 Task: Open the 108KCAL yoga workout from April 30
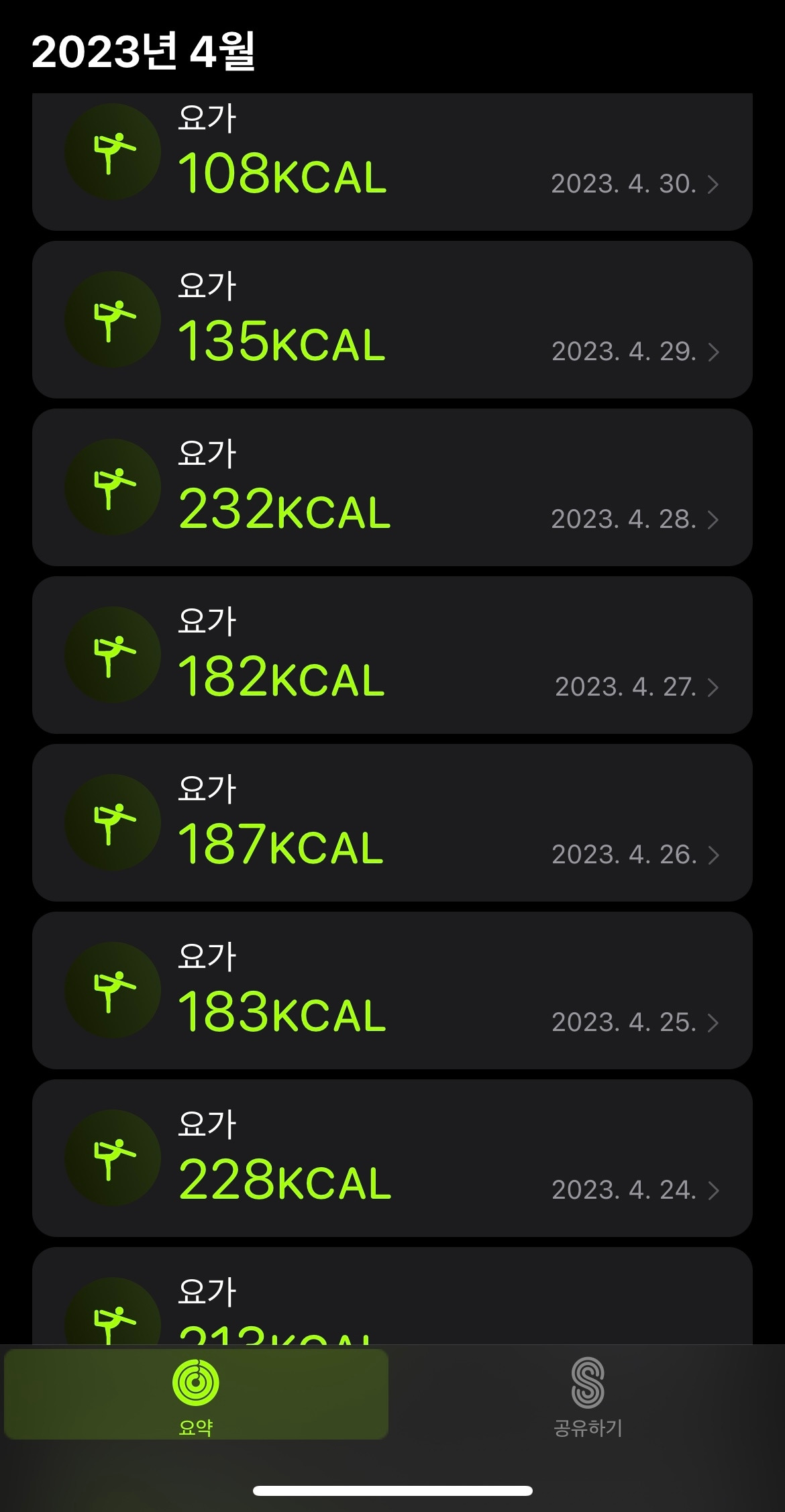coord(392,162)
